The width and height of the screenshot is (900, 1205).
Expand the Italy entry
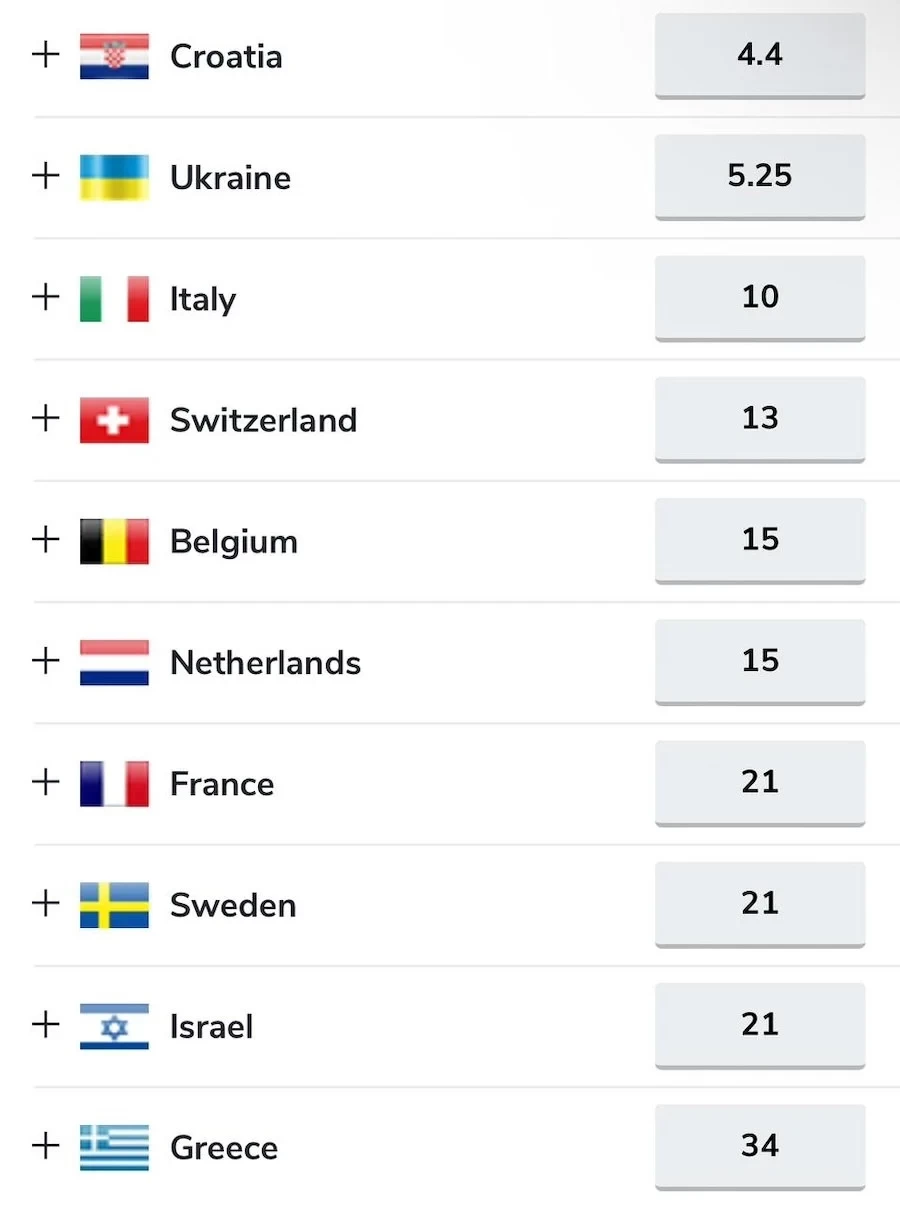45,298
